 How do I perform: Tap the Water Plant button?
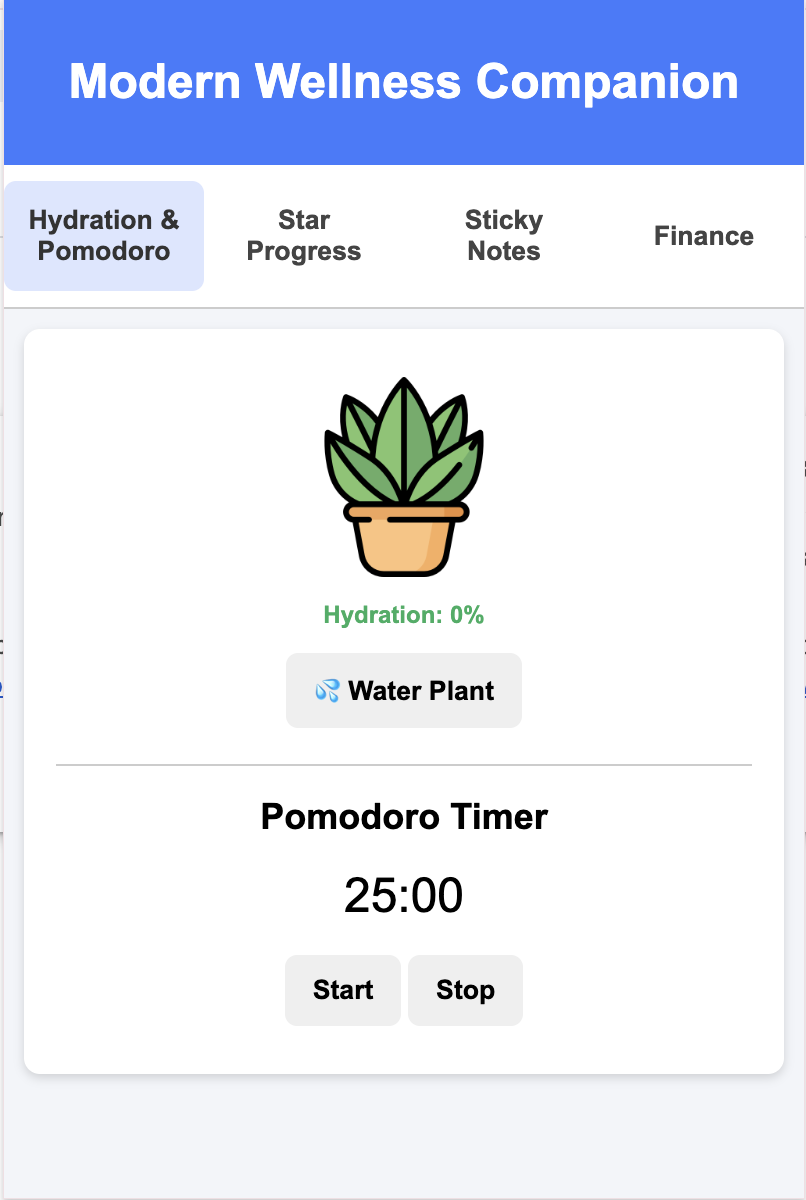pos(404,691)
